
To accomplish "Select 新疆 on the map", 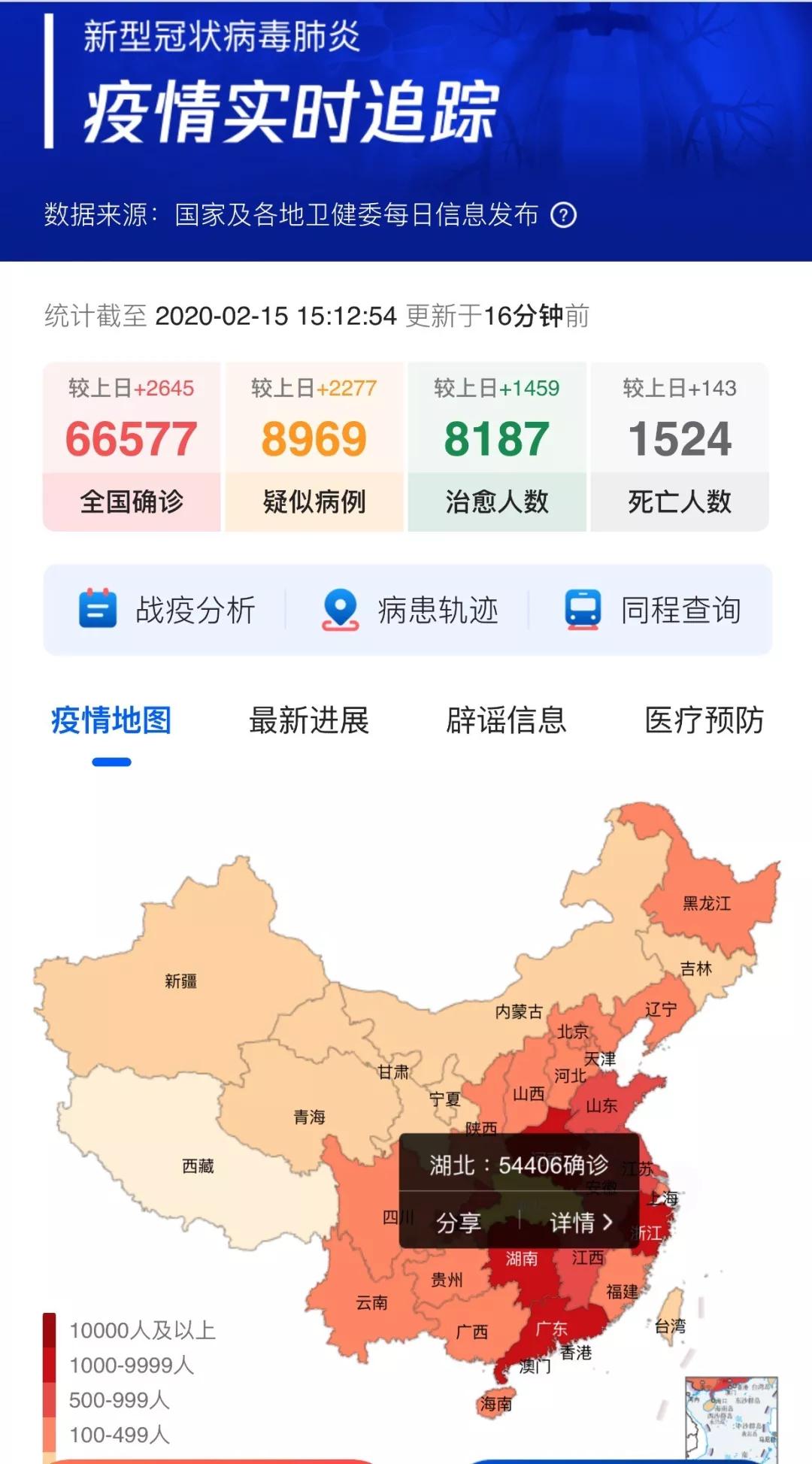I will point(180,981).
